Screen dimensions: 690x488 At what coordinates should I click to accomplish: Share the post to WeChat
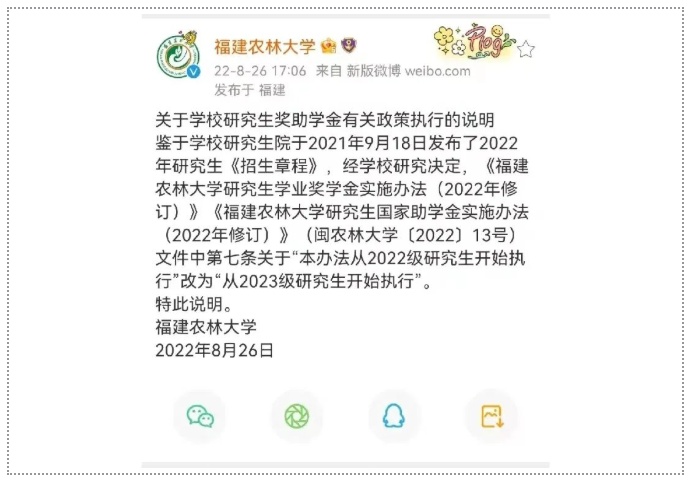(x=200, y=416)
